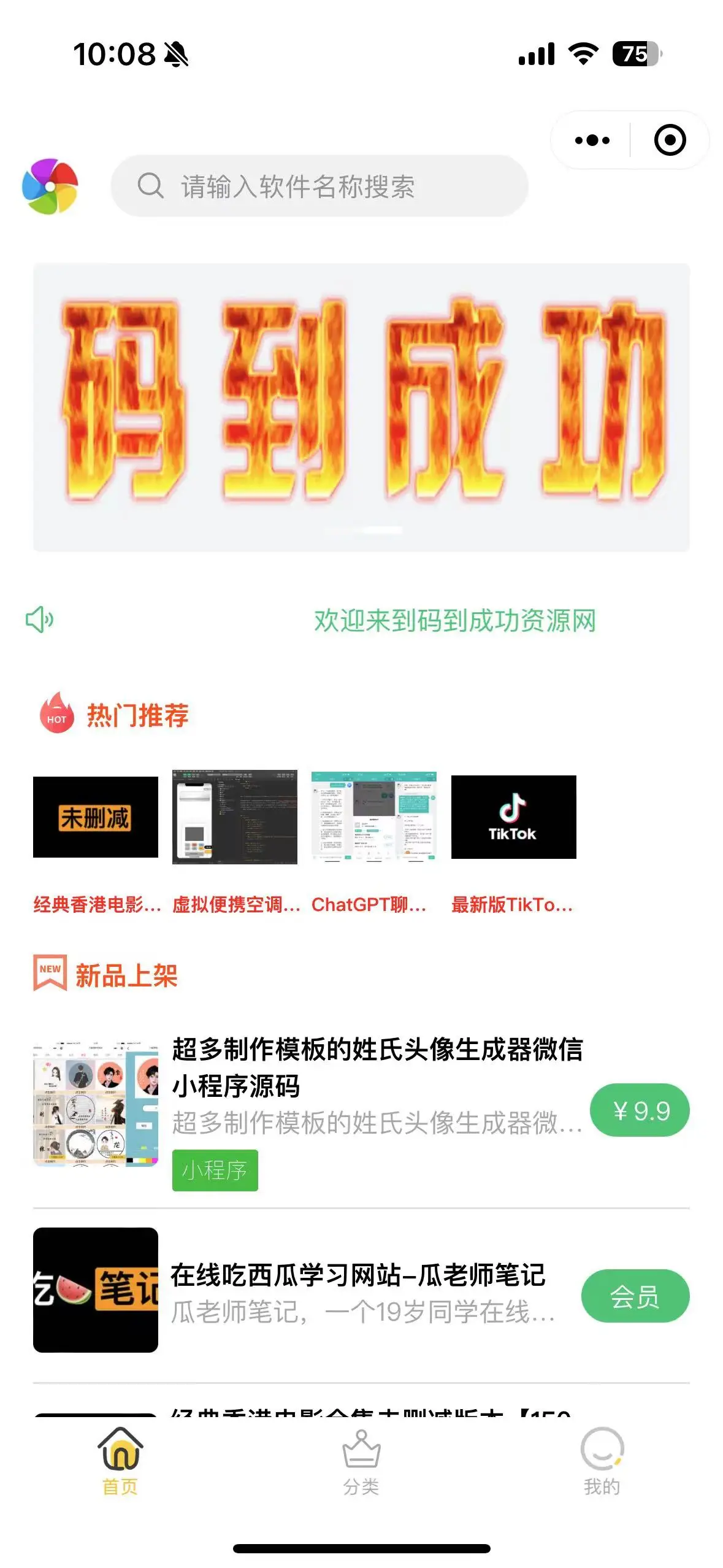
Task: Open the 姓氏头像生成器微信小程序源码 listing
Action: (377, 1066)
